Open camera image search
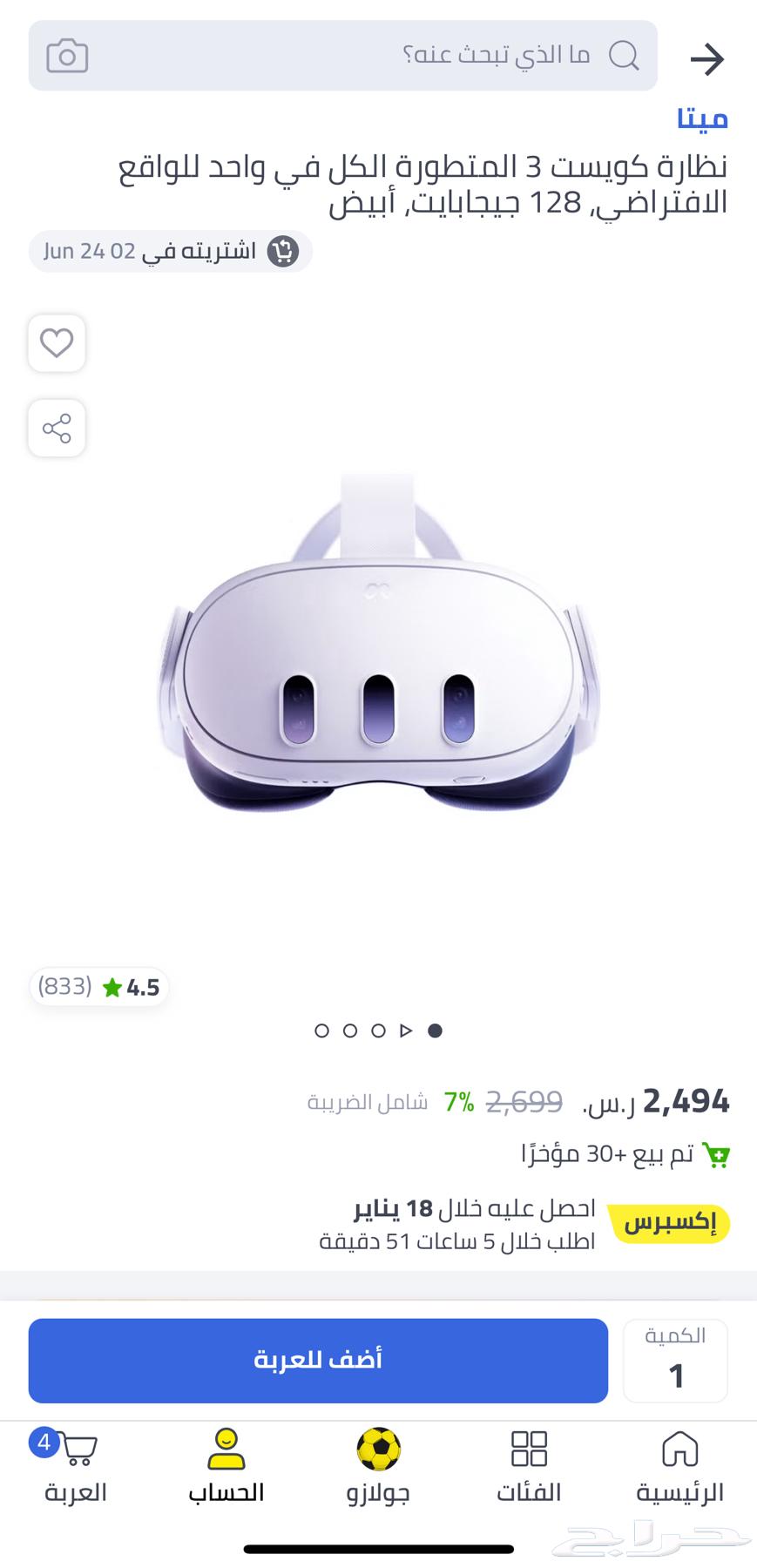This screenshot has width=757, height=1568. [67, 57]
